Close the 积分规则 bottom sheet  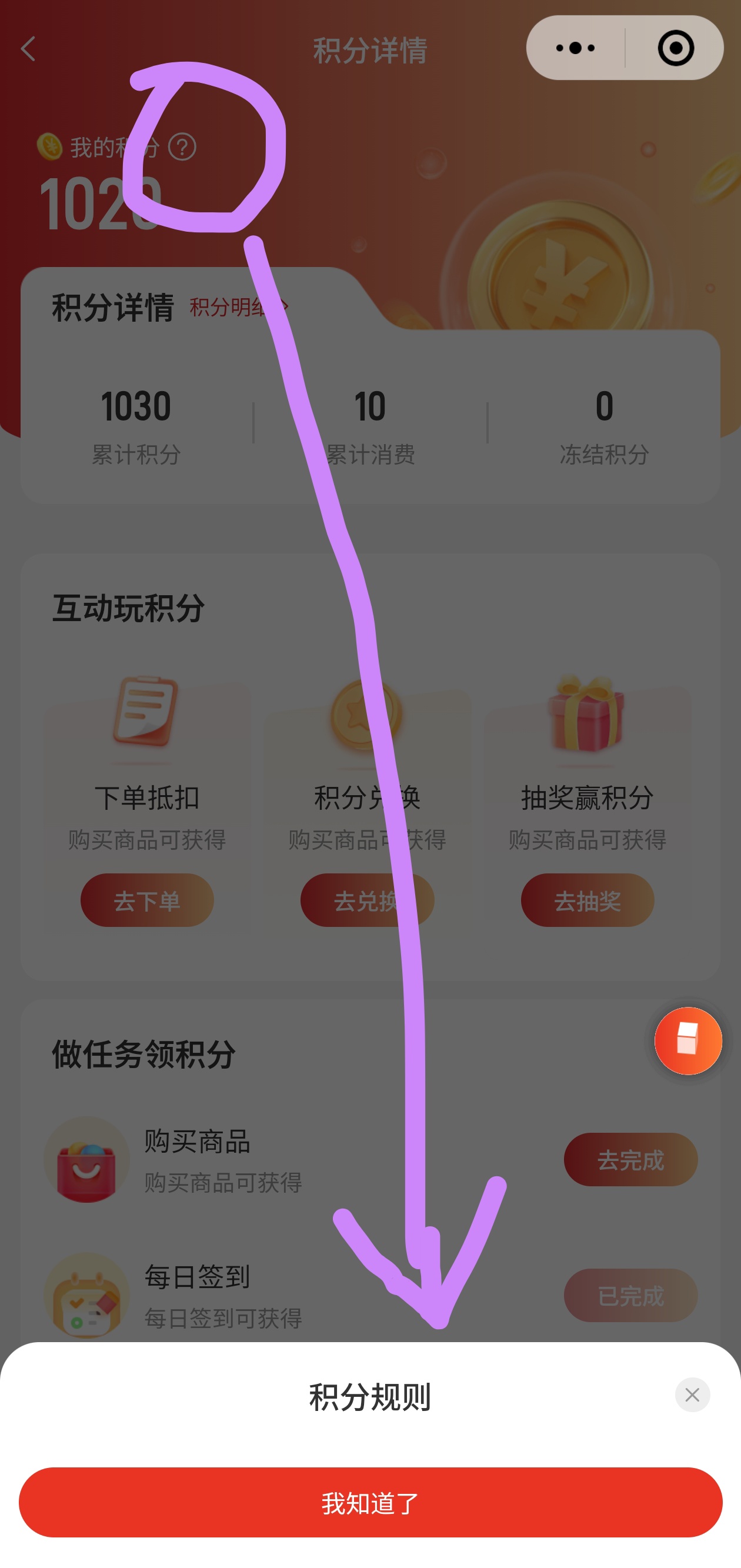[x=692, y=1394]
